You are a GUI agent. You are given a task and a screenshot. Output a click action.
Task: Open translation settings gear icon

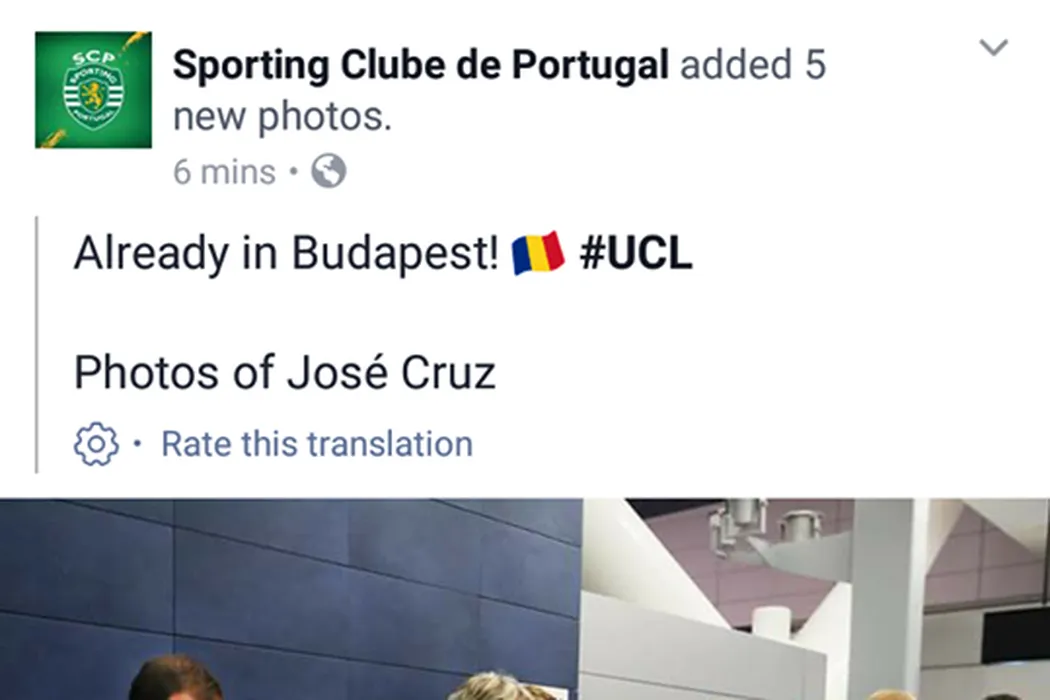tap(96, 444)
